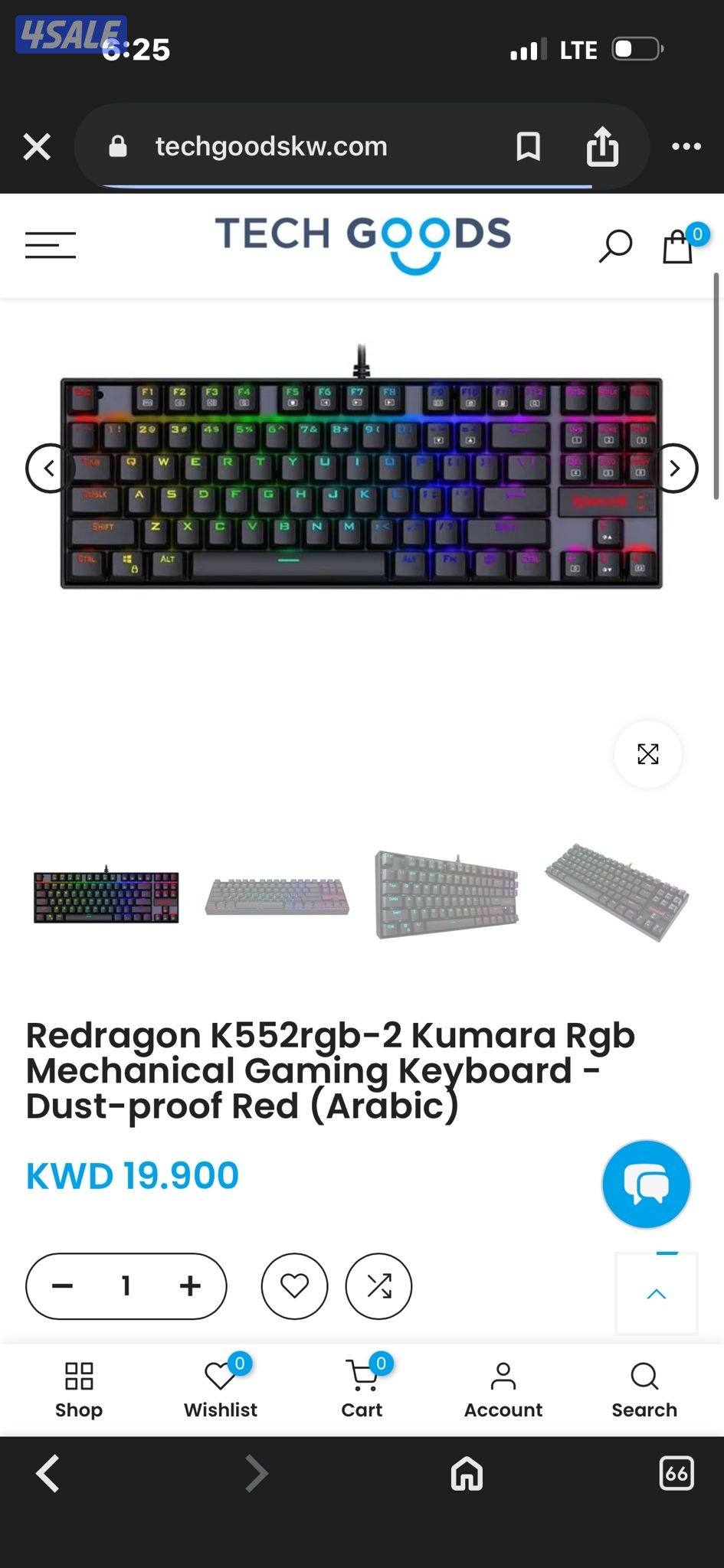Open the shopping bag in the header
Screen dimensions: 724x1568
point(678,247)
